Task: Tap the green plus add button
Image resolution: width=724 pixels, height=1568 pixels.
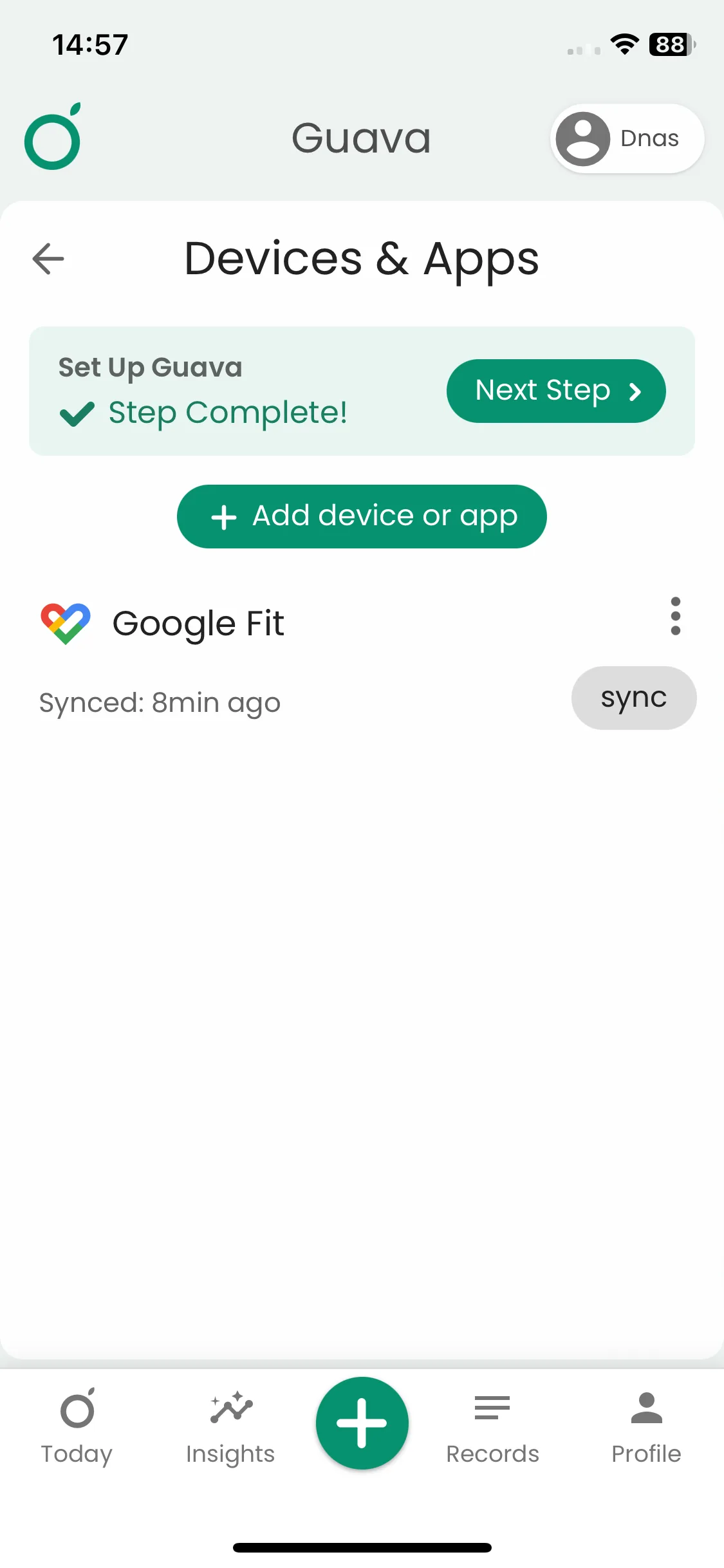Action: pyautogui.click(x=362, y=1423)
